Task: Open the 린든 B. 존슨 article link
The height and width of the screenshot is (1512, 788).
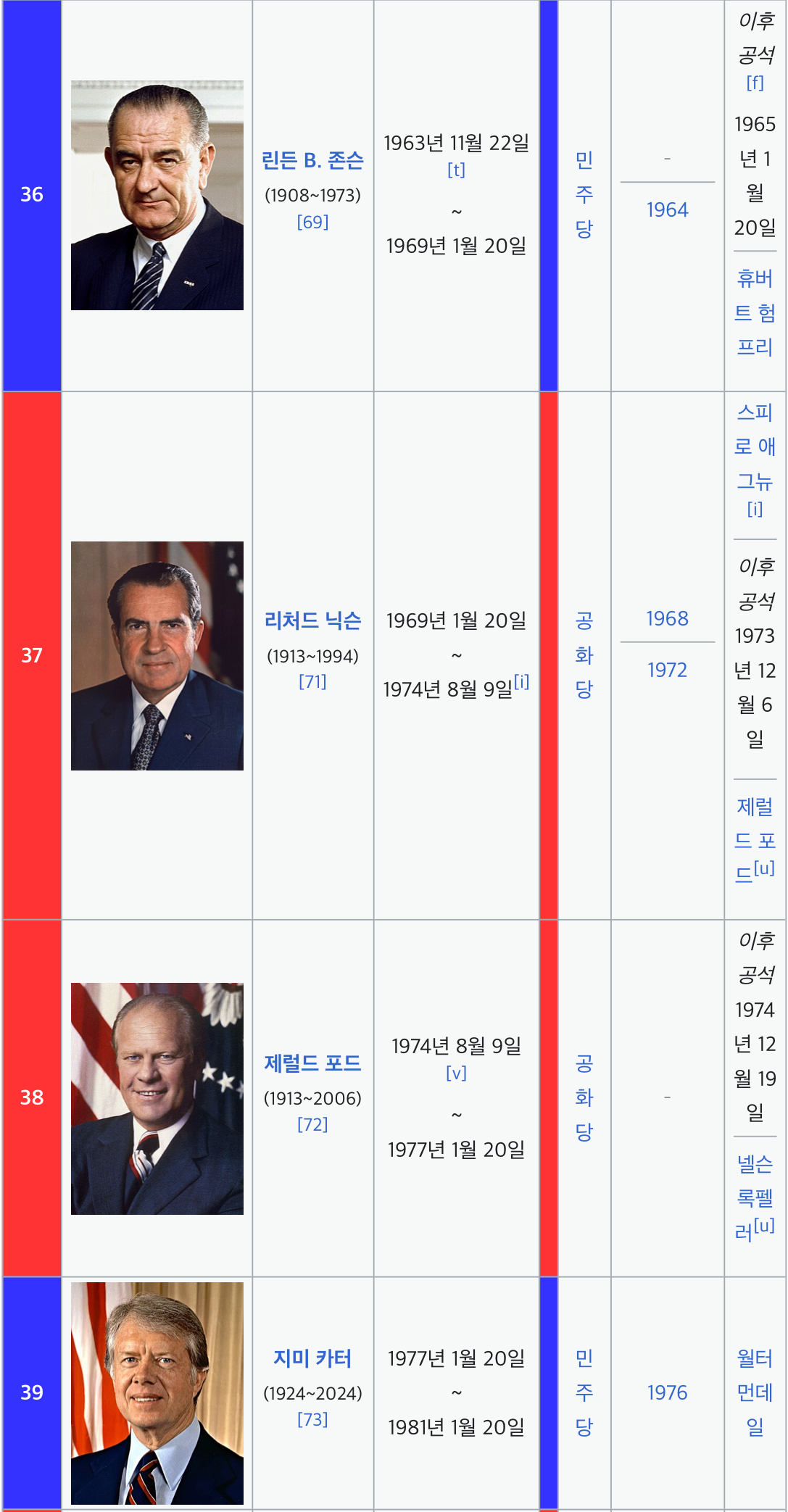Action: [312, 160]
